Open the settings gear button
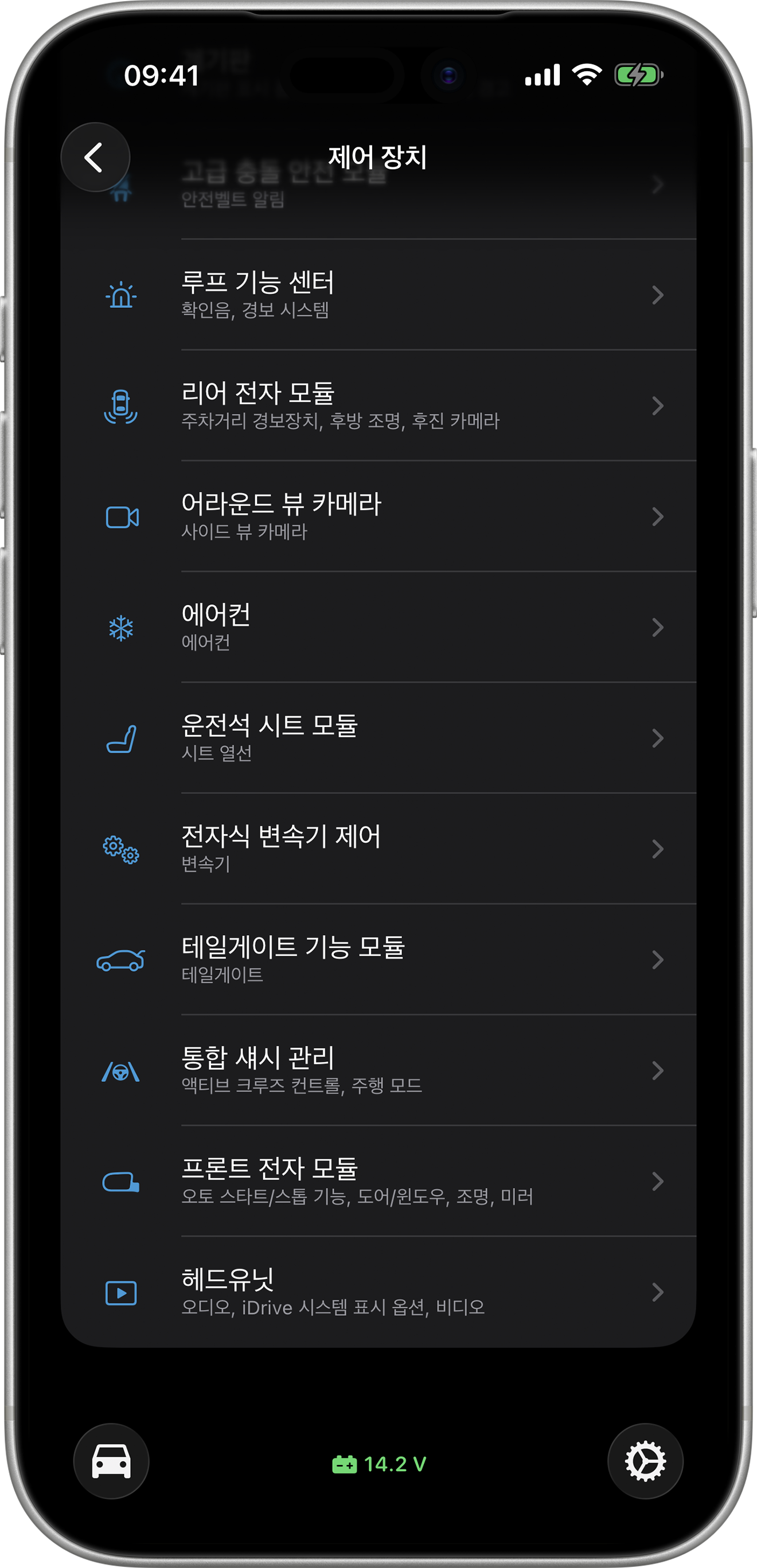 pos(645,1461)
